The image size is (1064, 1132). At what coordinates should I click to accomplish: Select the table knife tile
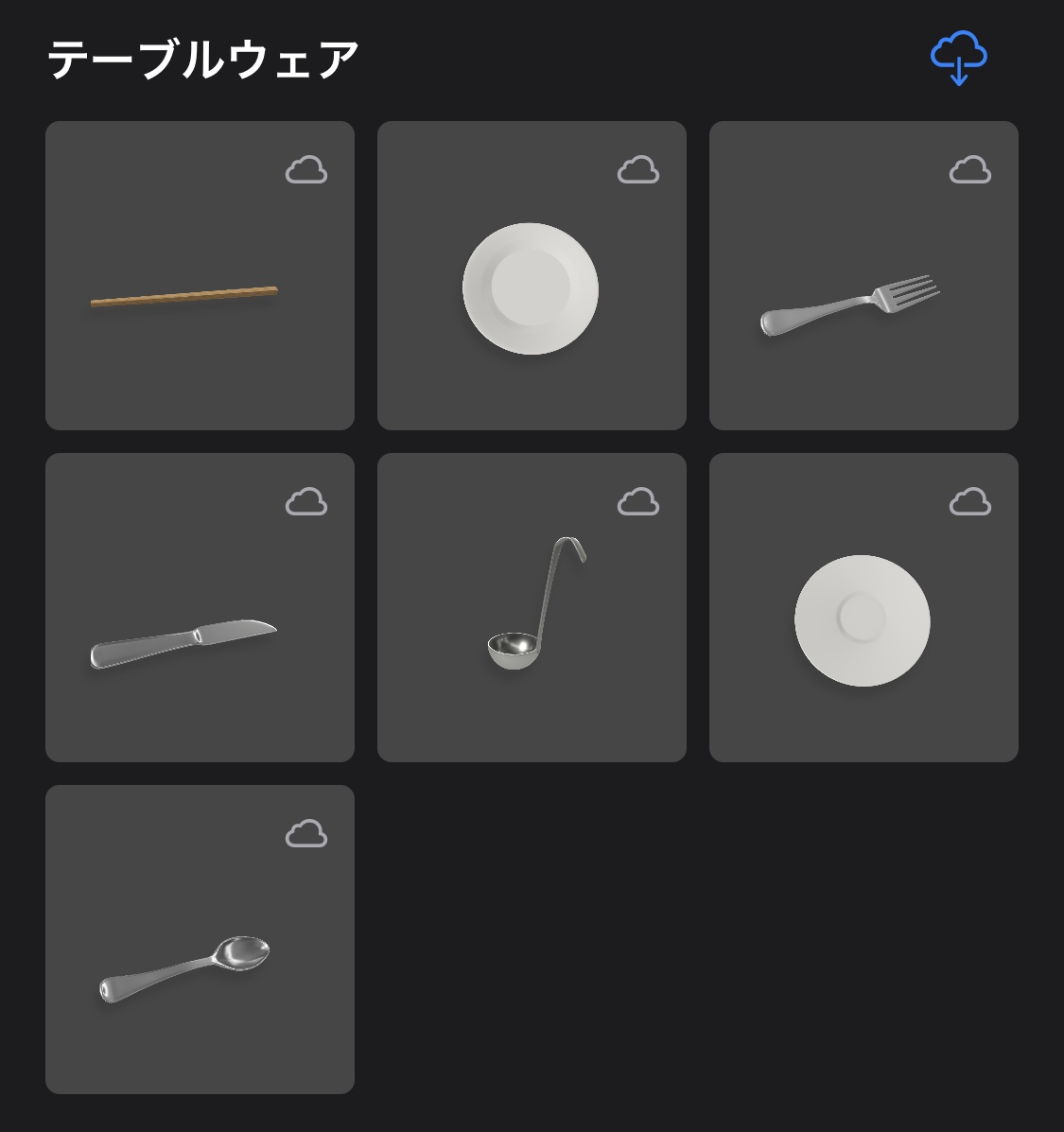coord(200,607)
